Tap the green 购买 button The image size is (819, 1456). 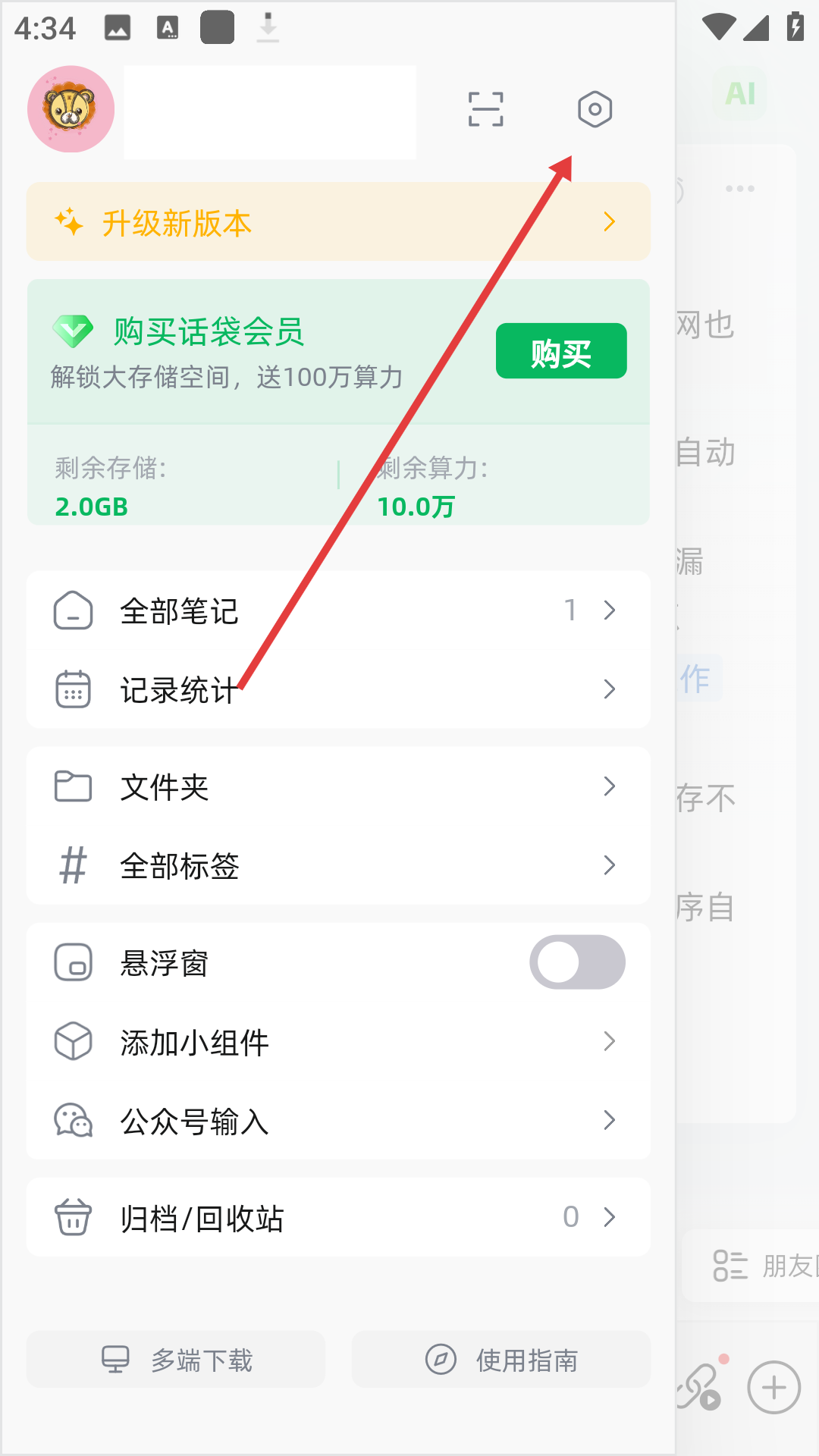(x=561, y=351)
